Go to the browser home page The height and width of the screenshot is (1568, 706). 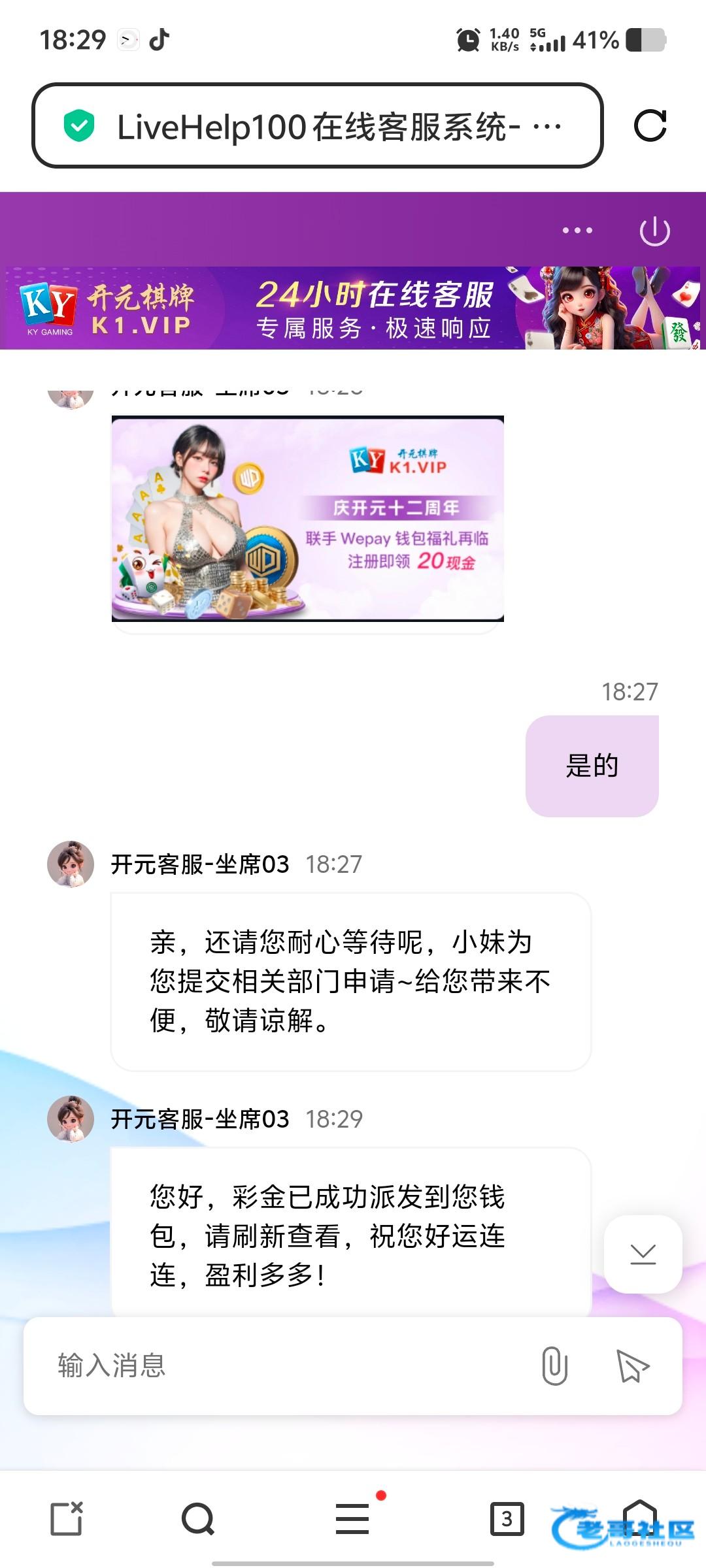[x=639, y=1517]
